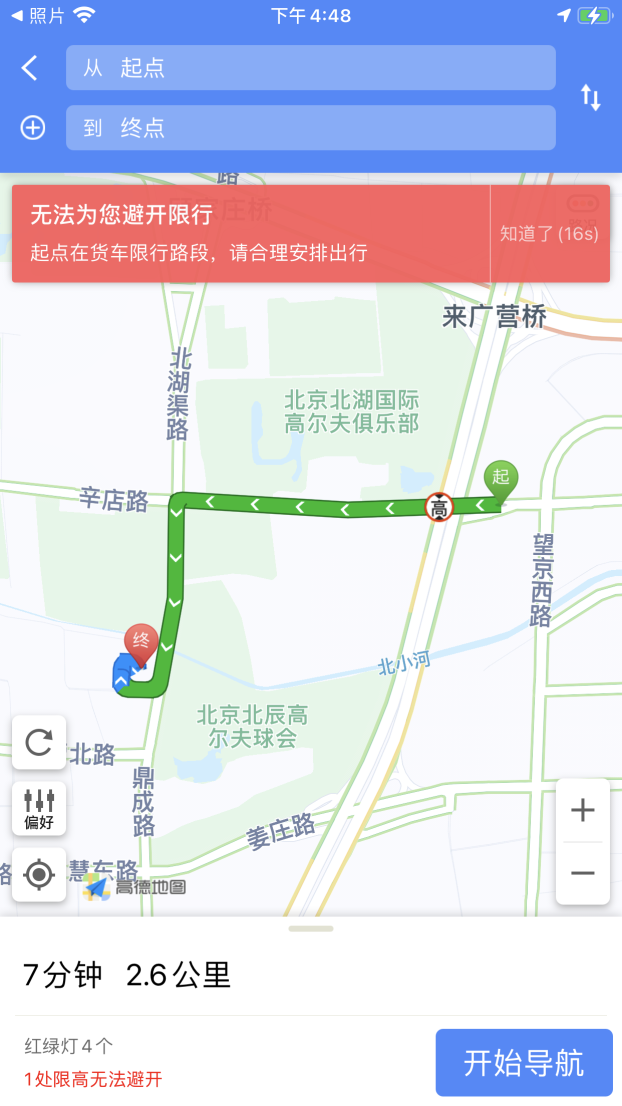Add a waypoint with the plus icon

pyautogui.click(x=33, y=128)
